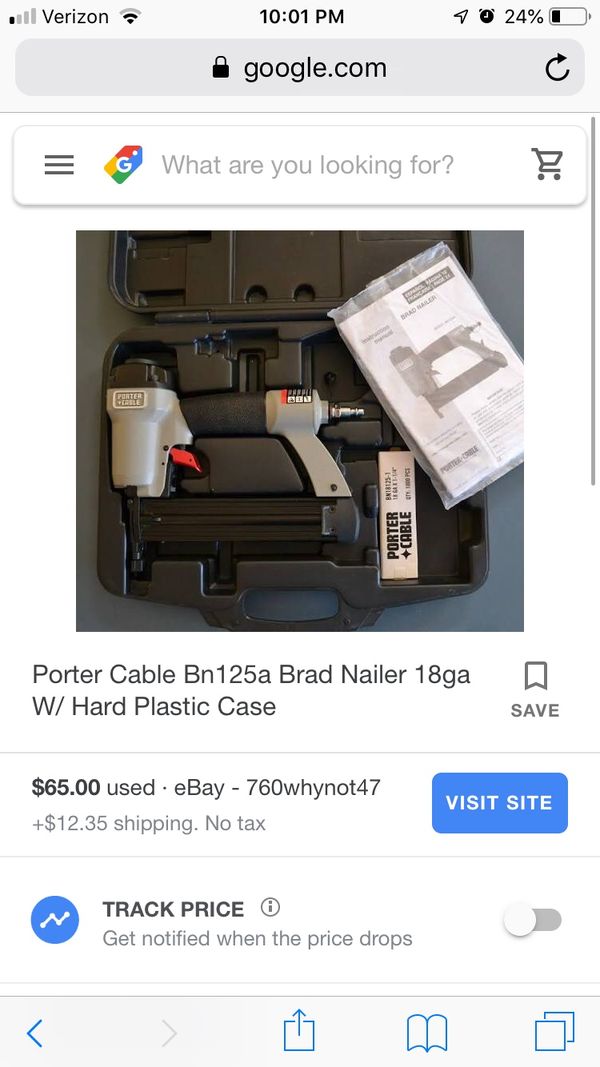Save the Porter Cable brad nailer
The image size is (600, 1067).
click(x=535, y=689)
